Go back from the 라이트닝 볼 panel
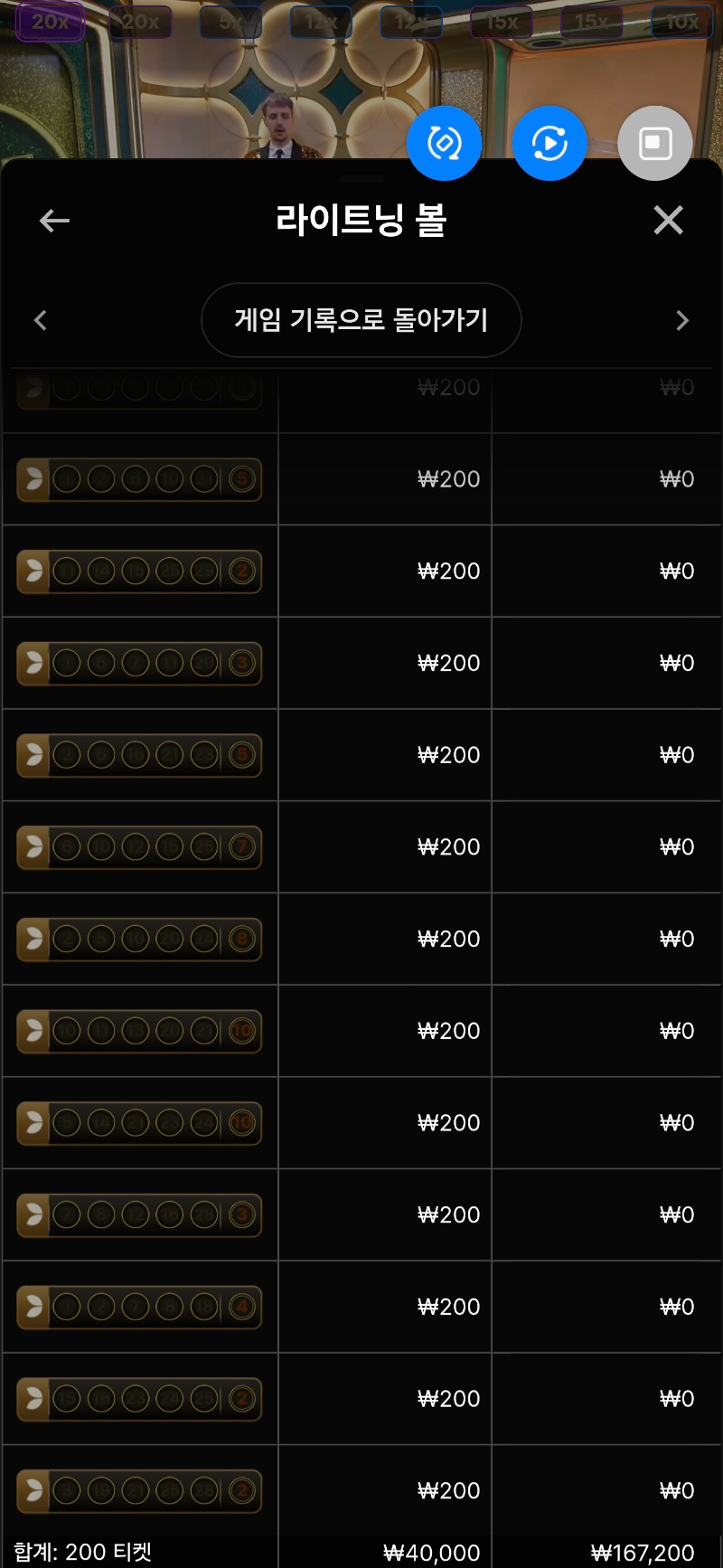 click(54, 221)
